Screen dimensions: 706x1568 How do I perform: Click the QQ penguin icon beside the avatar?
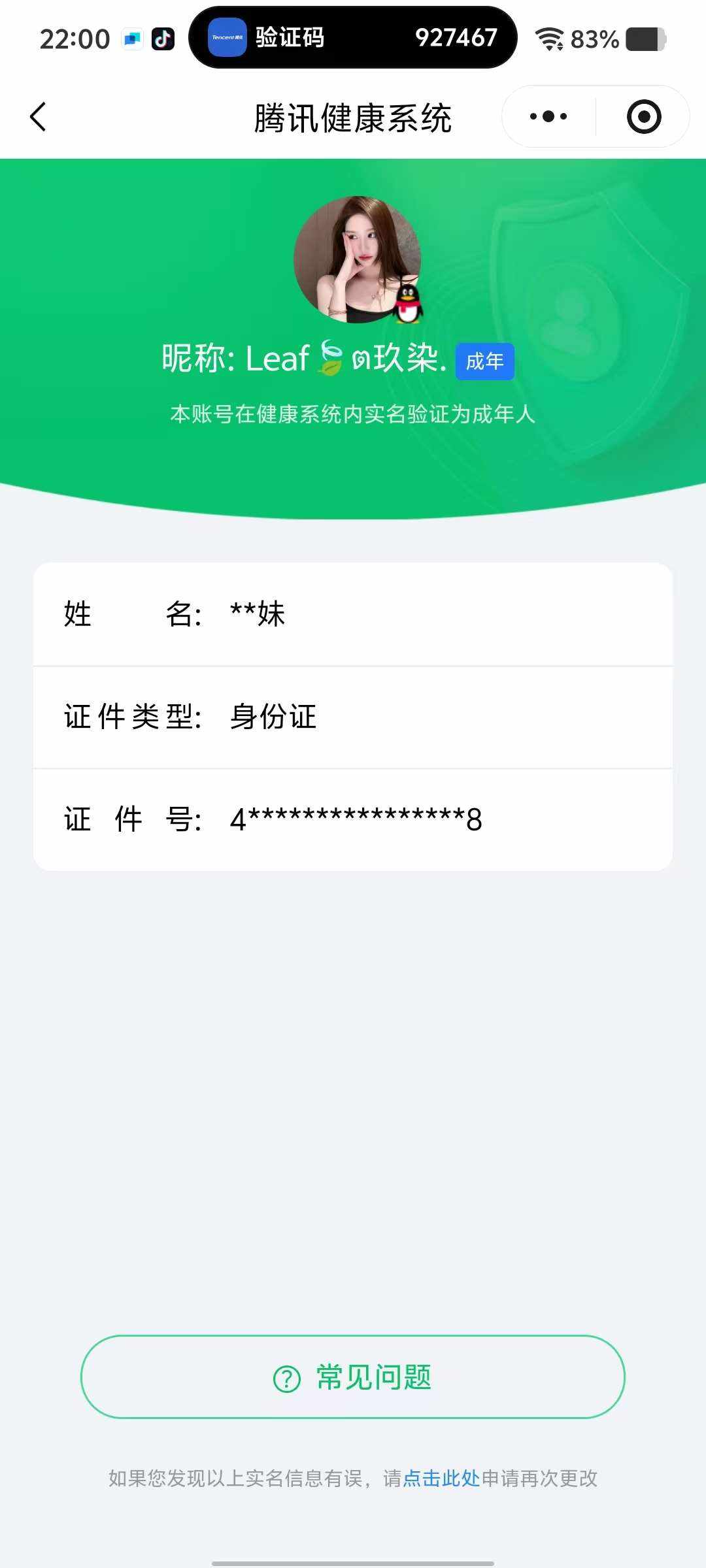pyautogui.click(x=409, y=304)
